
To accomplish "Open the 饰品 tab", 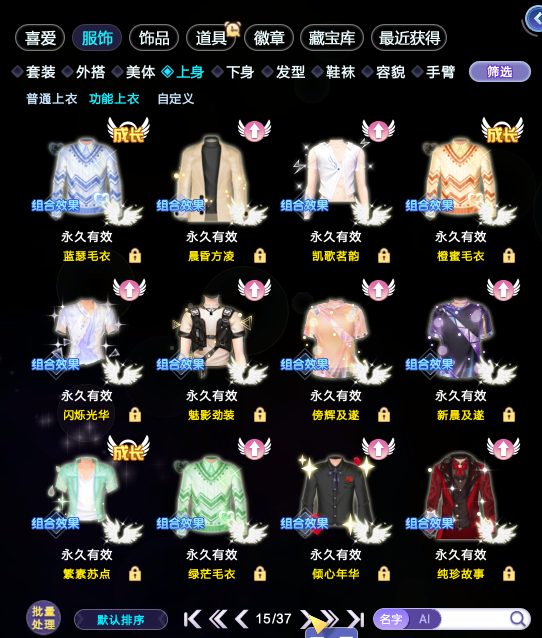I will click(154, 38).
